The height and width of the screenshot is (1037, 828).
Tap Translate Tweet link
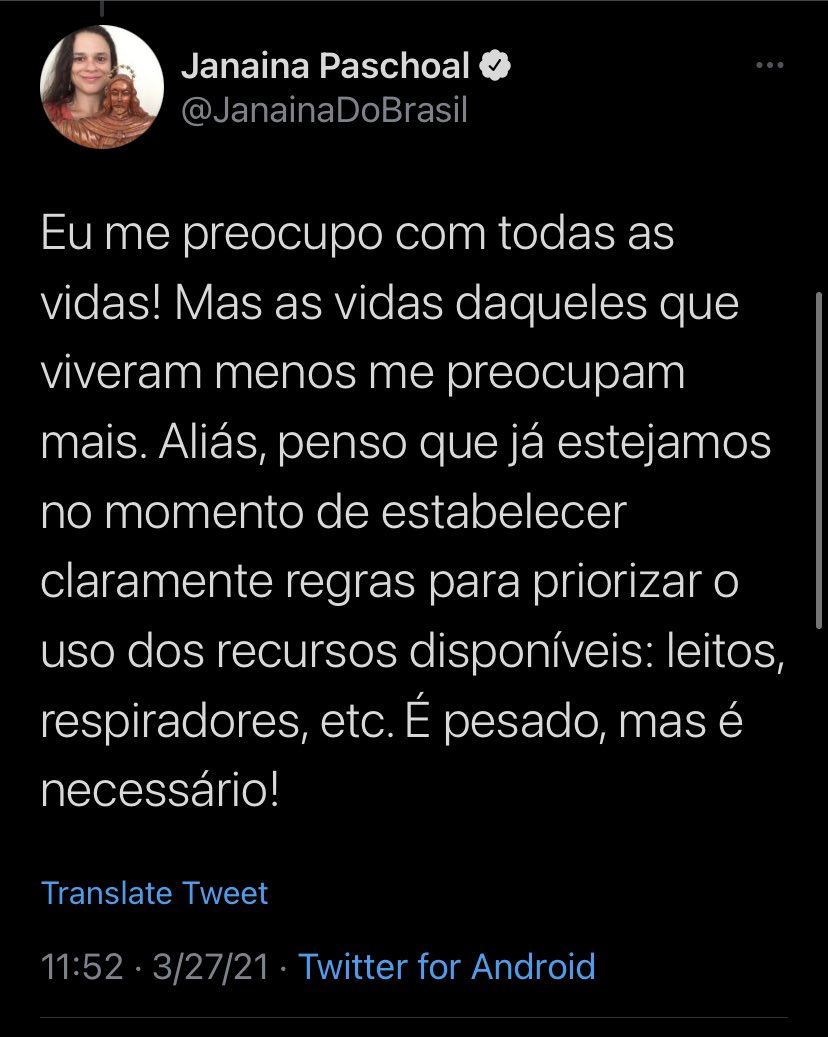155,892
